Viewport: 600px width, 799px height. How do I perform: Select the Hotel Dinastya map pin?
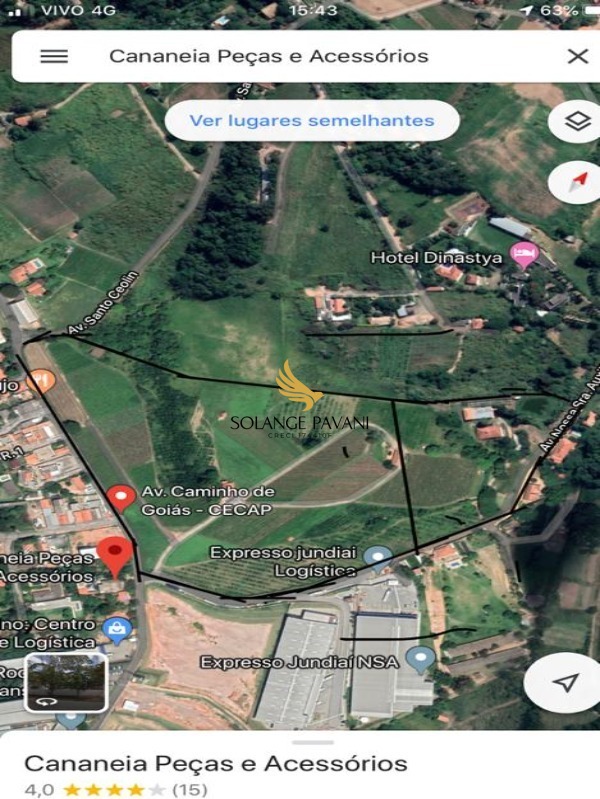(523, 255)
